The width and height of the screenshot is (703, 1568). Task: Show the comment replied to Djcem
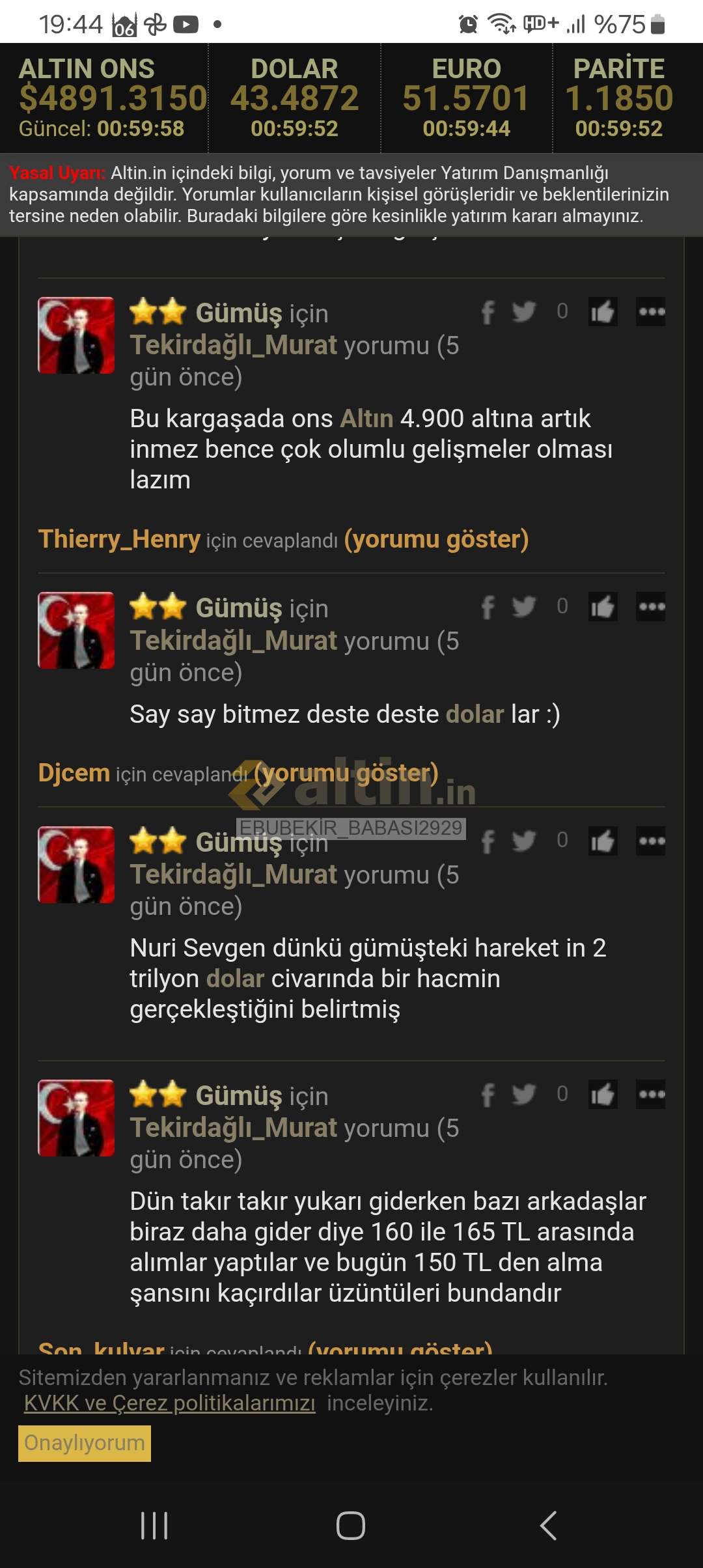click(346, 774)
